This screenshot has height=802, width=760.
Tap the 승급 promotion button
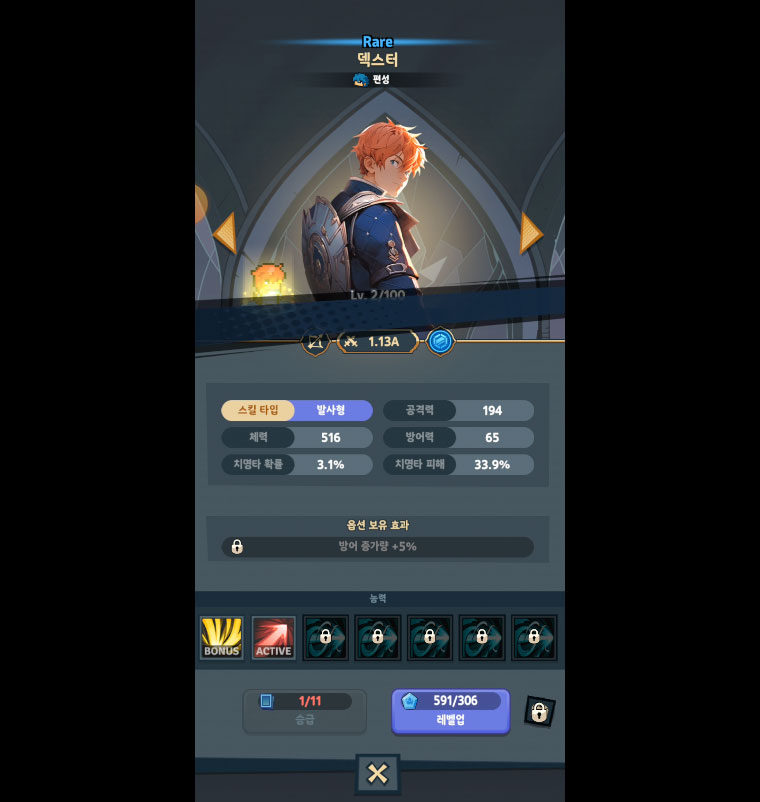[x=305, y=711]
